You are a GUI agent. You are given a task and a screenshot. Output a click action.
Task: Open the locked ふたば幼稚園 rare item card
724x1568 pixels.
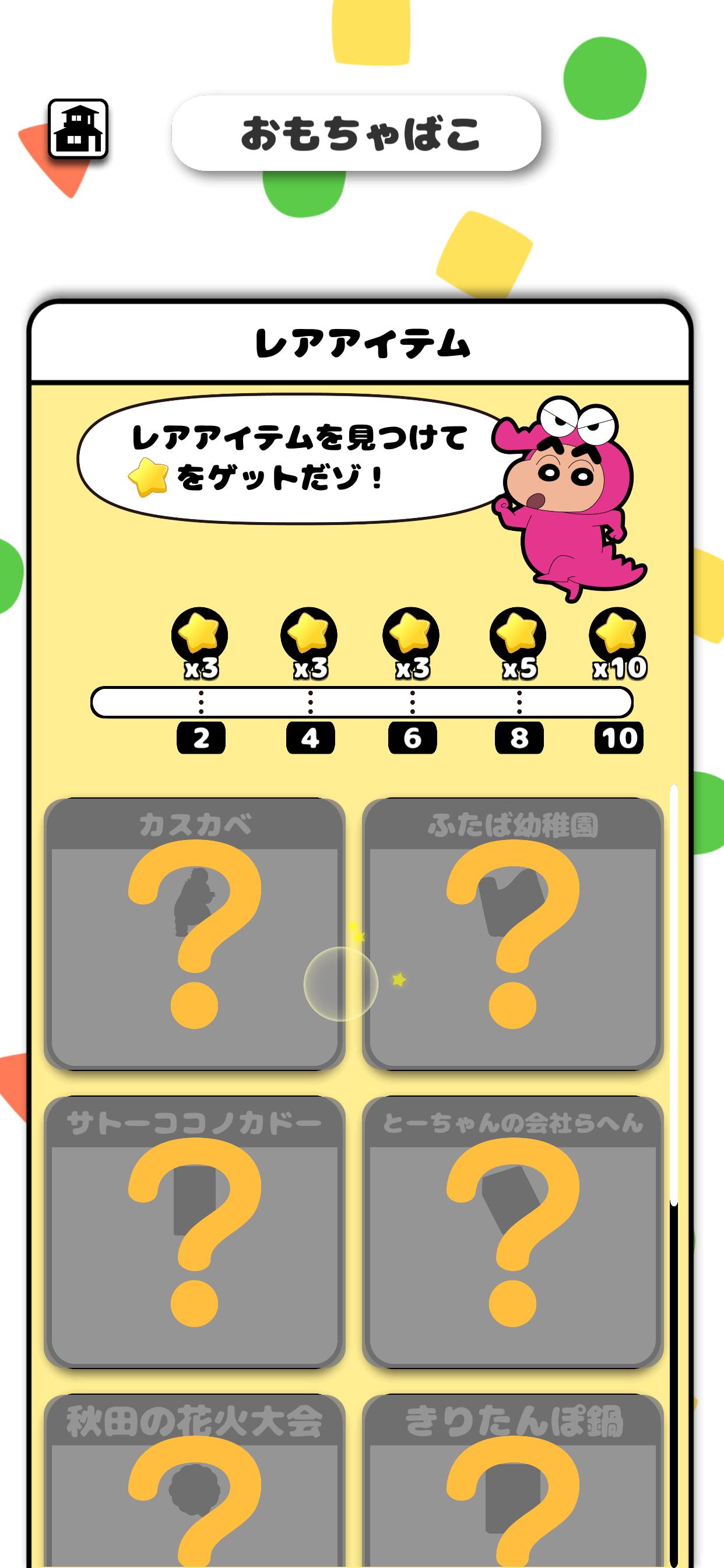coord(512,935)
